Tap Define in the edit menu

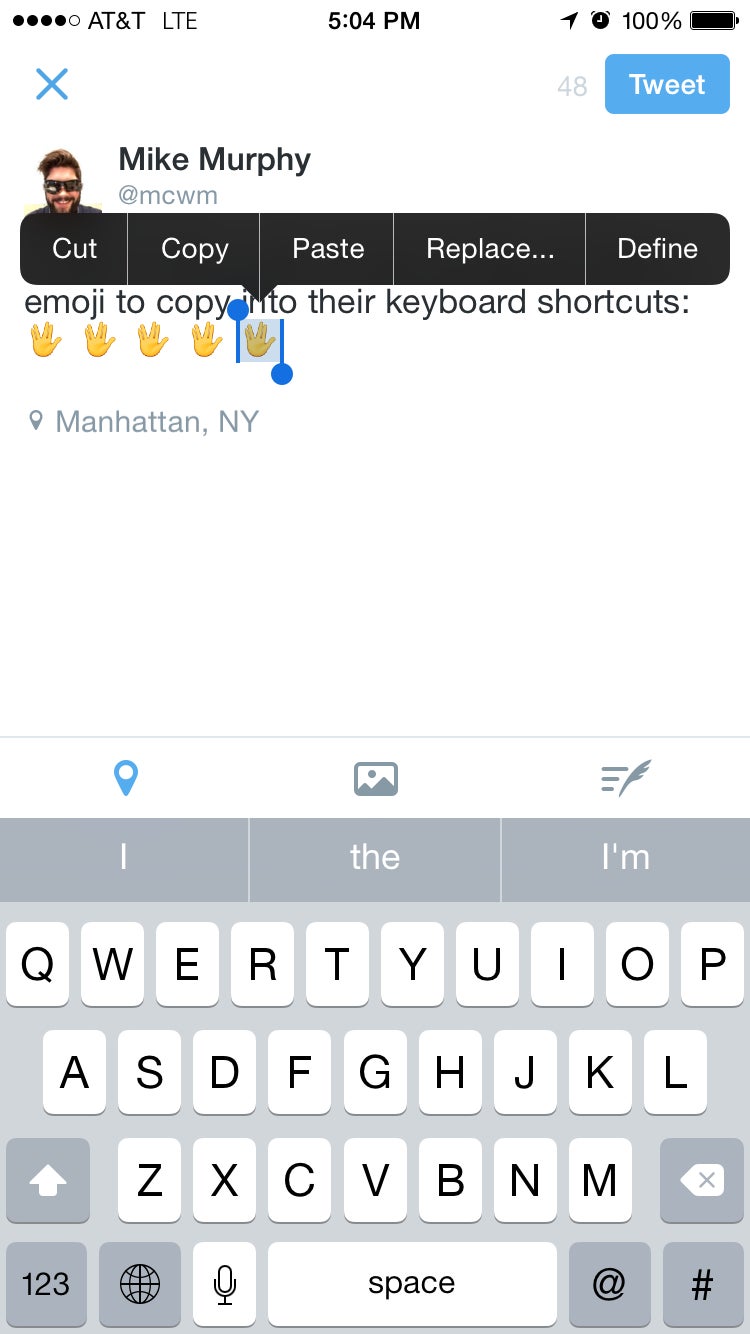[x=657, y=249]
